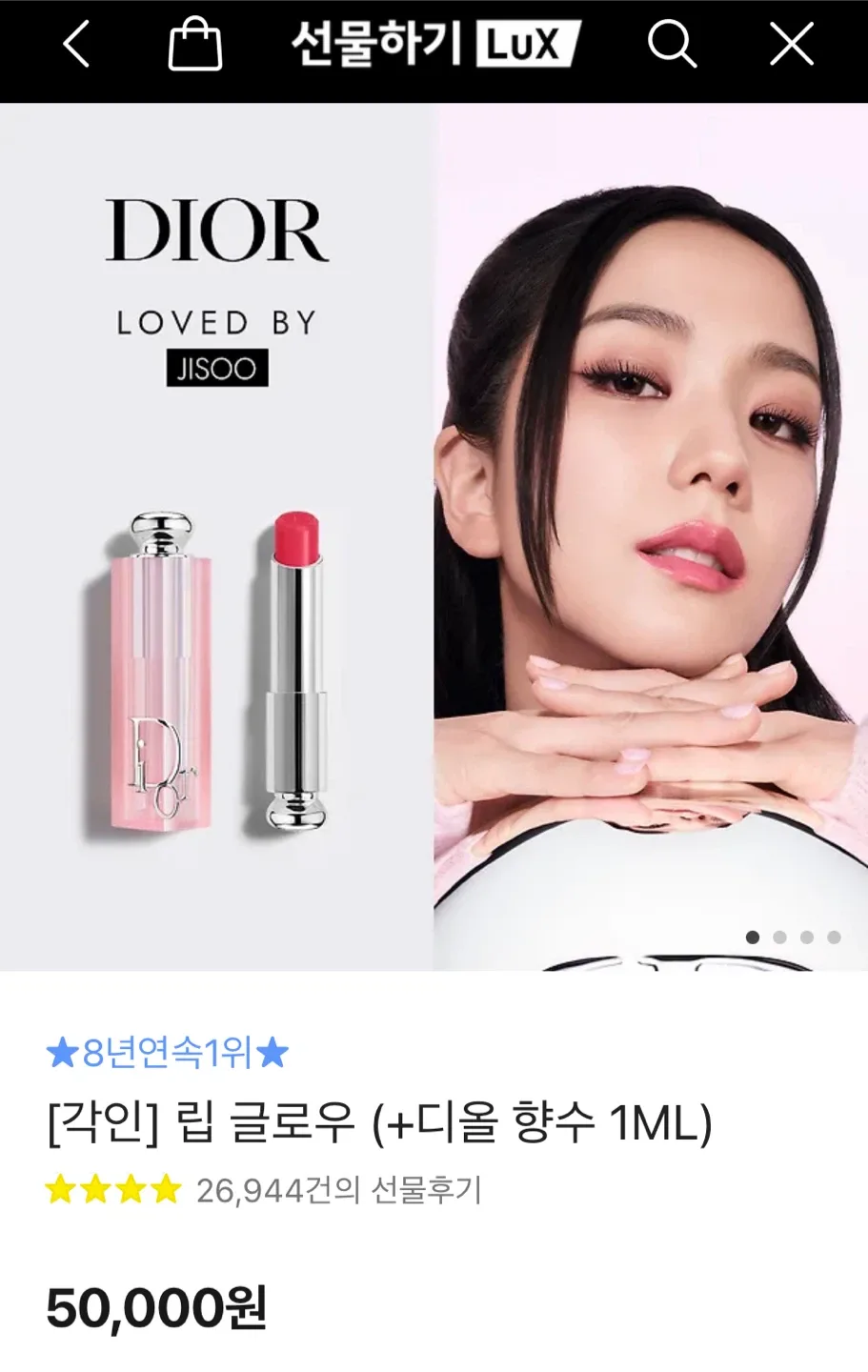The height and width of the screenshot is (1372, 868).
Task: Open the 선물하기 LUX home title
Action: [x=435, y=44]
